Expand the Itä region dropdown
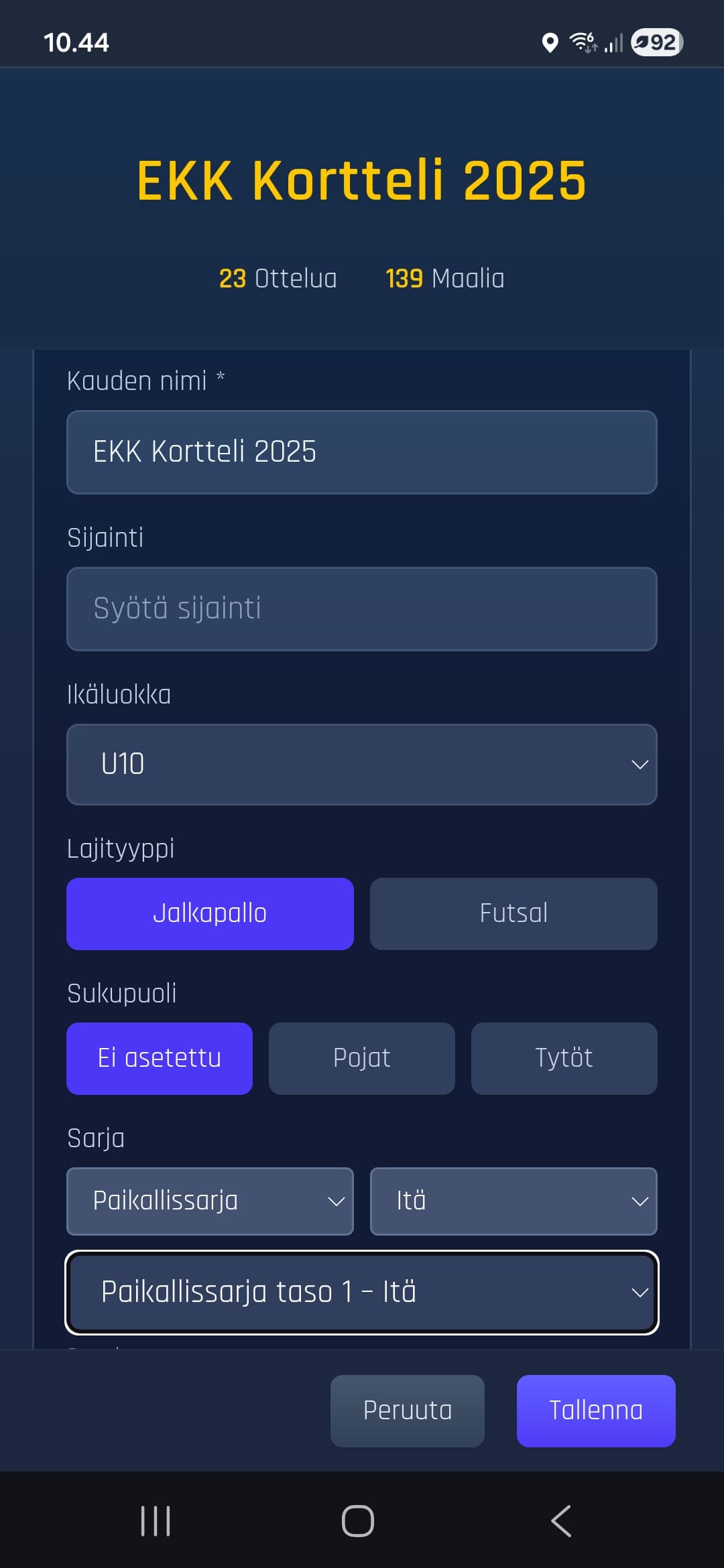Image resolution: width=724 pixels, height=1568 pixels. point(513,1201)
